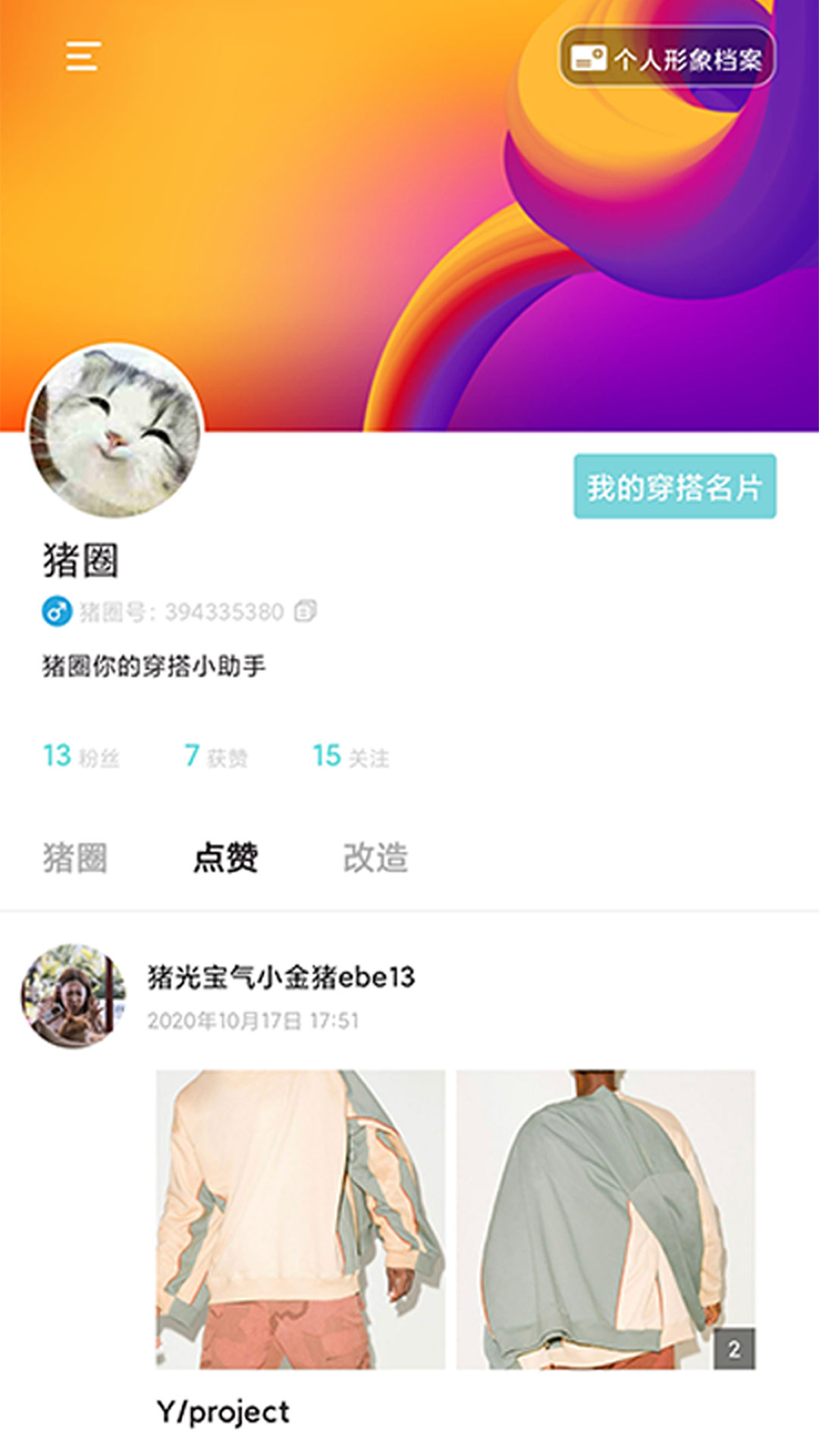Screen dimensions: 819x1456
Task: Open the second photo marked with 2
Action: [605, 1219]
